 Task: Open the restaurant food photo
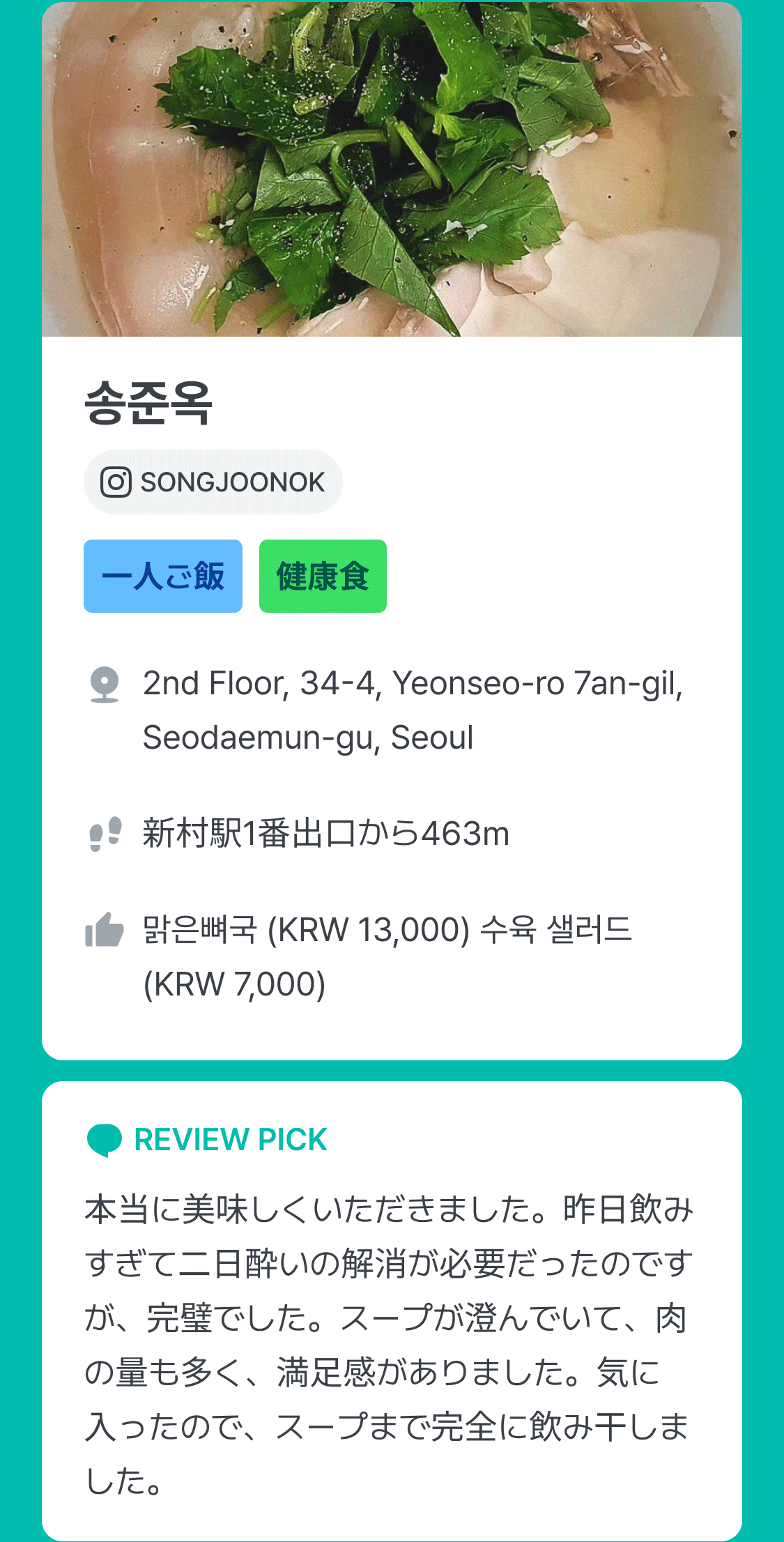tap(392, 170)
